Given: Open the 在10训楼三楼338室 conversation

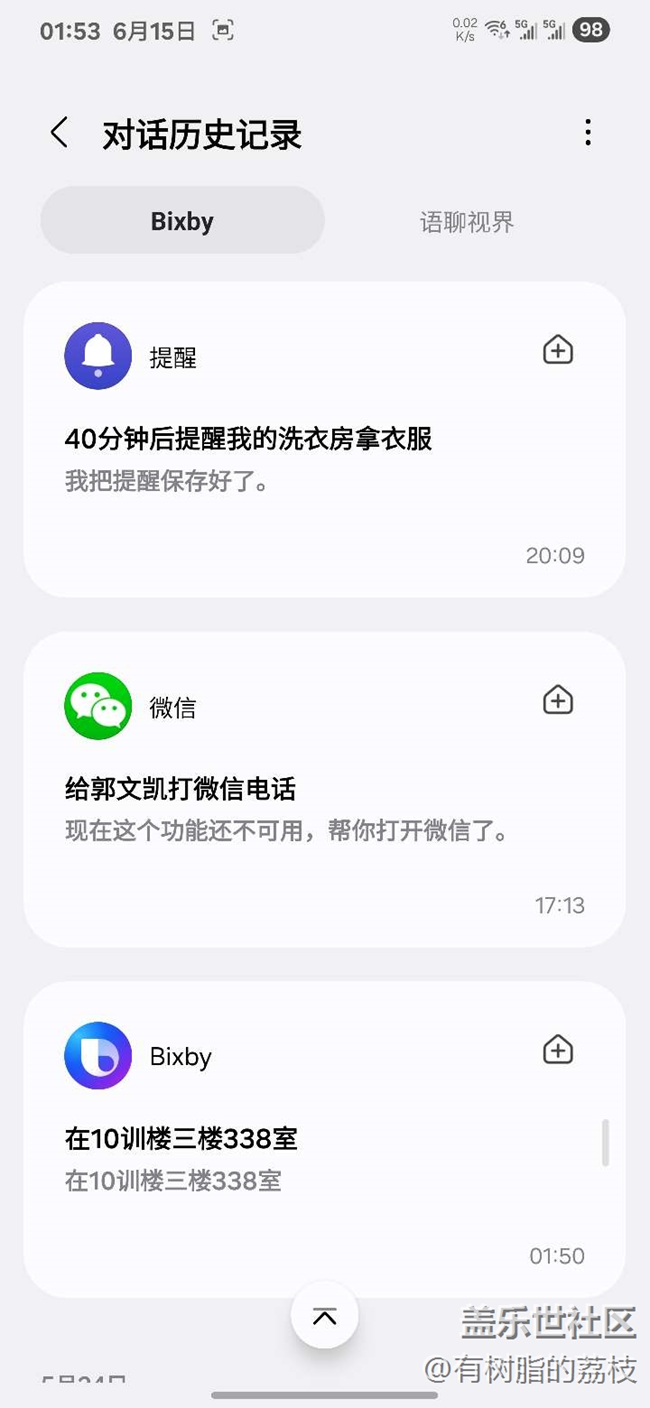Looking at the screenshot, I should [x=325, y=1139].
